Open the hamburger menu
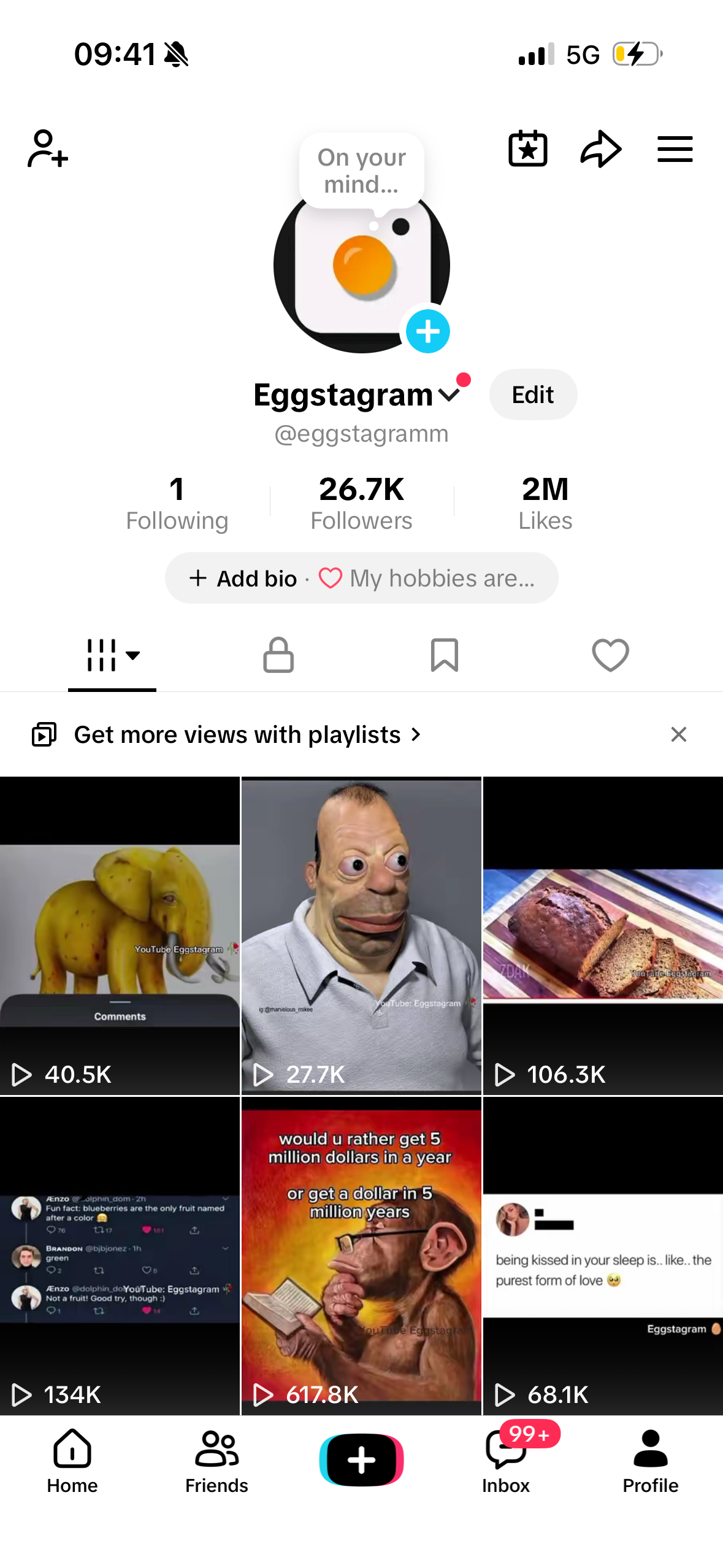723x1568 pixels. (675, 149)
